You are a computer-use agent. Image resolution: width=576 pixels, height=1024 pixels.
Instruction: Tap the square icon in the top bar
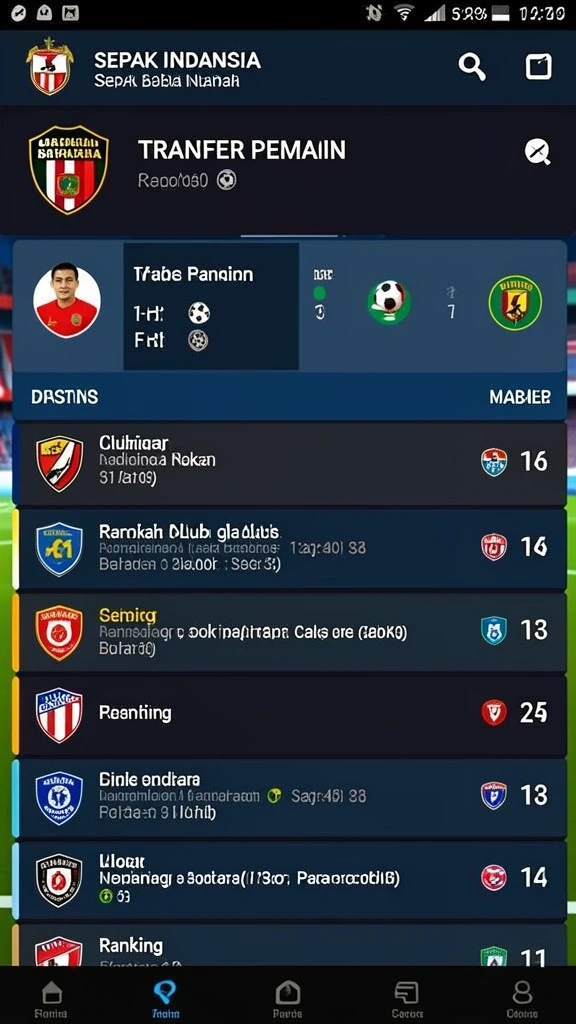click(539, 67)
